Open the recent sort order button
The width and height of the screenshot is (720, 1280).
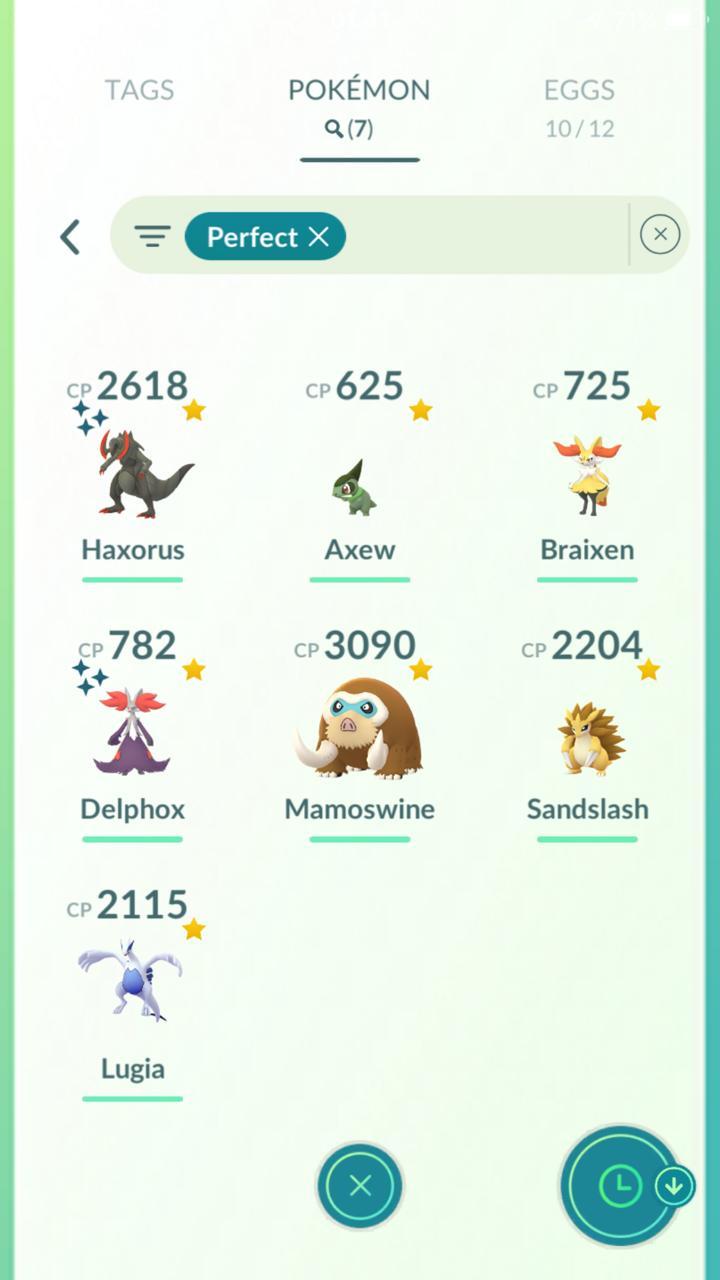pyautogui.click(x=620, y=1186)
